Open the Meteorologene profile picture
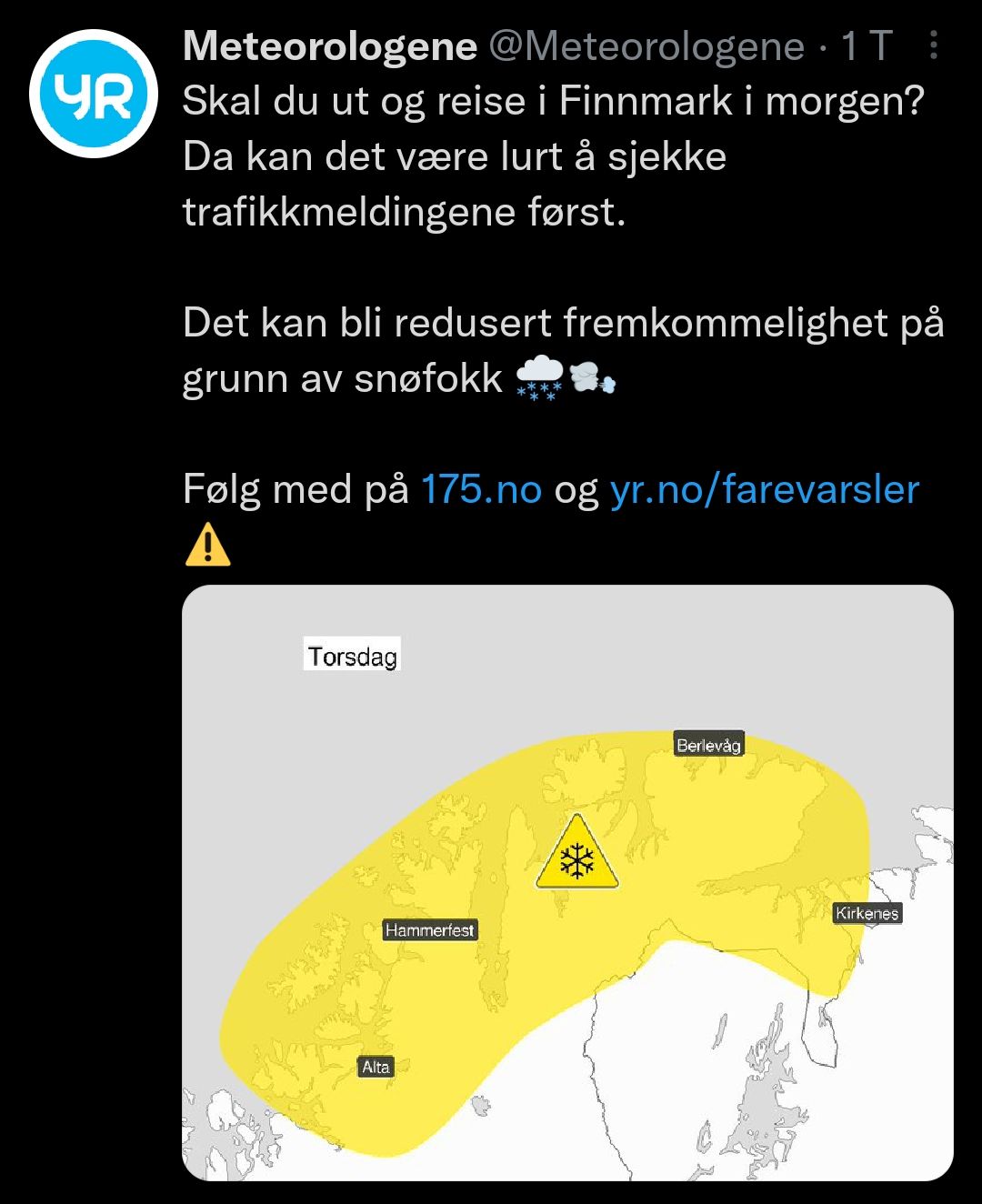 [x=94, y=95]
